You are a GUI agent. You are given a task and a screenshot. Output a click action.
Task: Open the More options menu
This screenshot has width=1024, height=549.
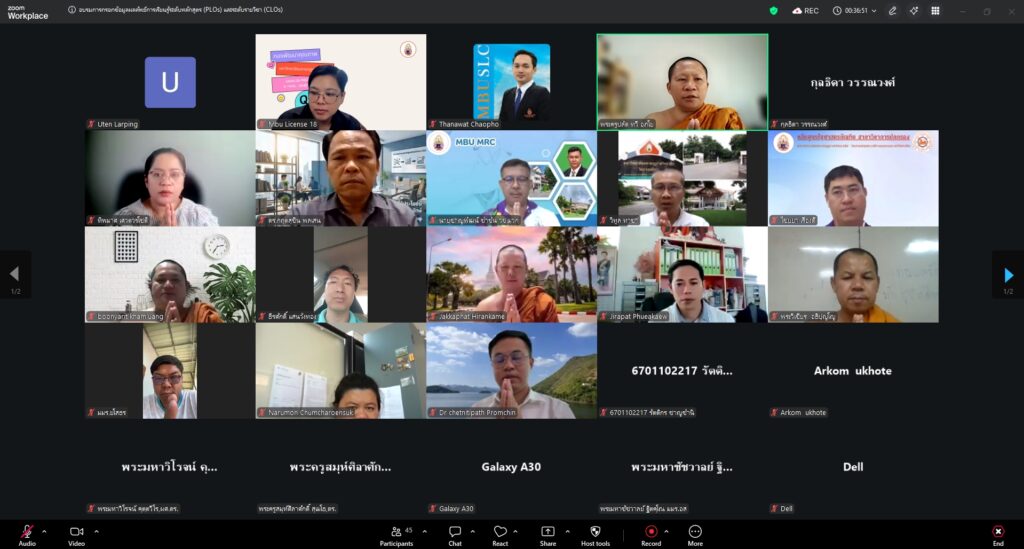(695, 534)
